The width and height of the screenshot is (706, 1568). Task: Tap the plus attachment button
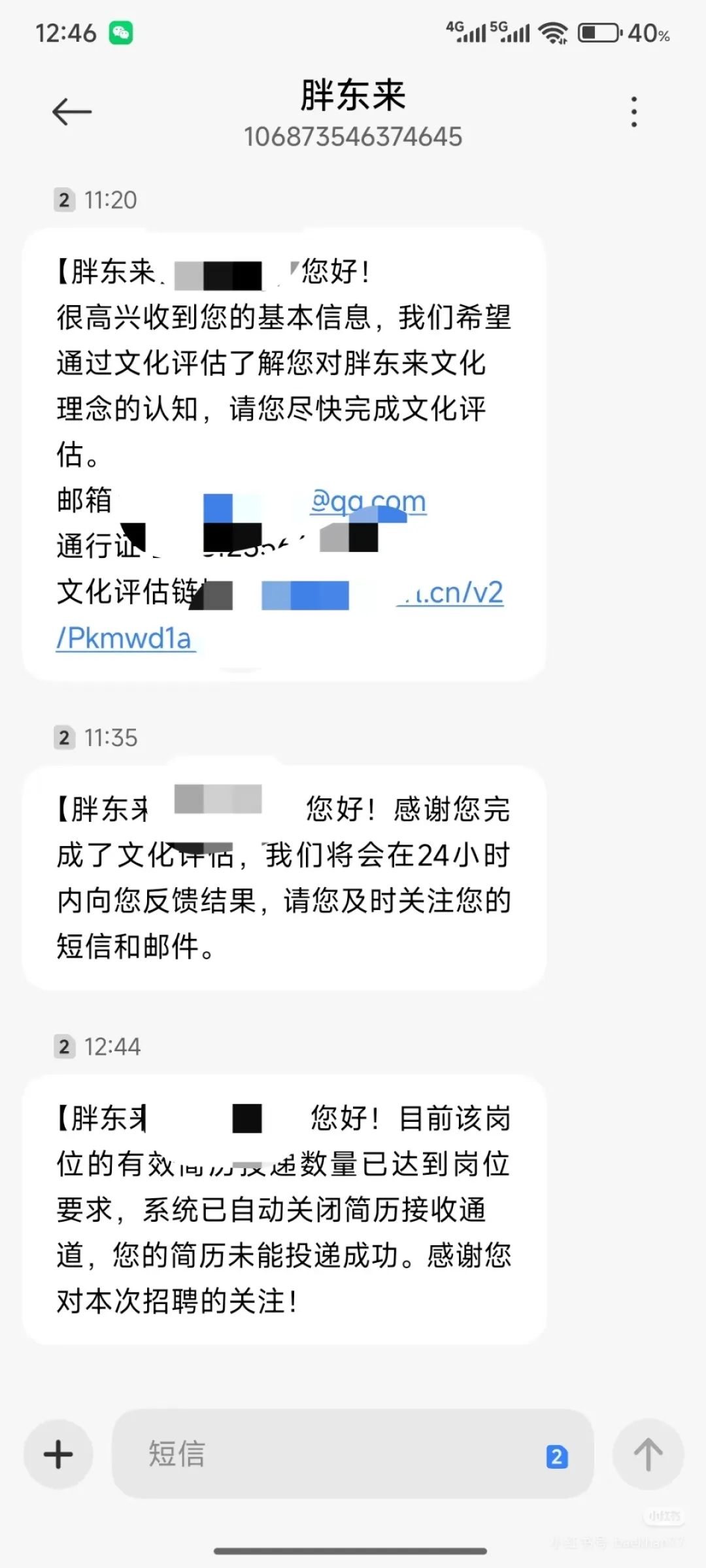pos(58,1454)
